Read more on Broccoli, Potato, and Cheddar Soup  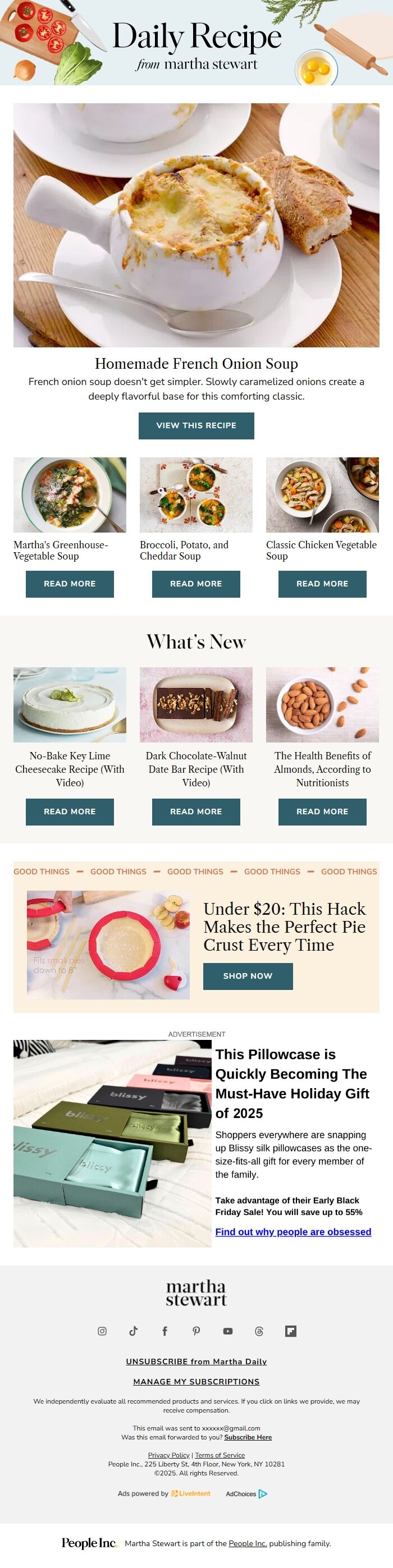pyautogui.click(x=195, y=584)
